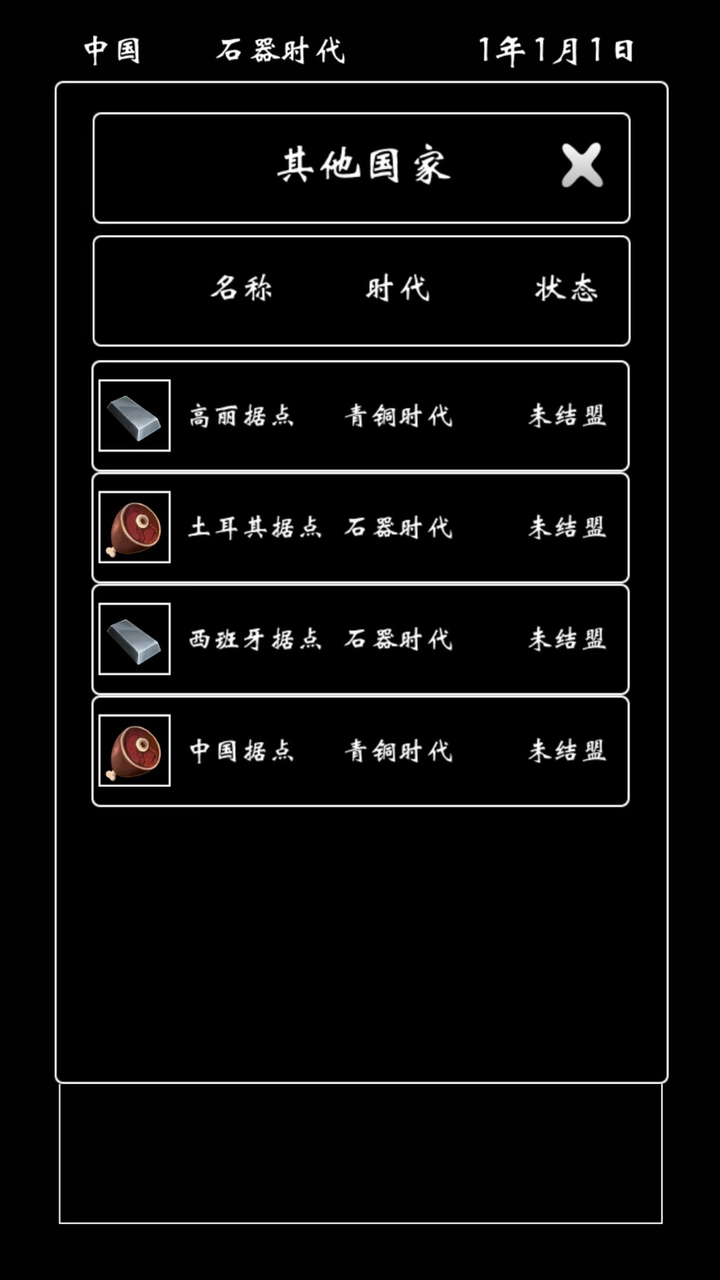Tap the 其他国家 dialog title
The height and width of the screenshot is (1280, 720).
(x=362, y=165)
